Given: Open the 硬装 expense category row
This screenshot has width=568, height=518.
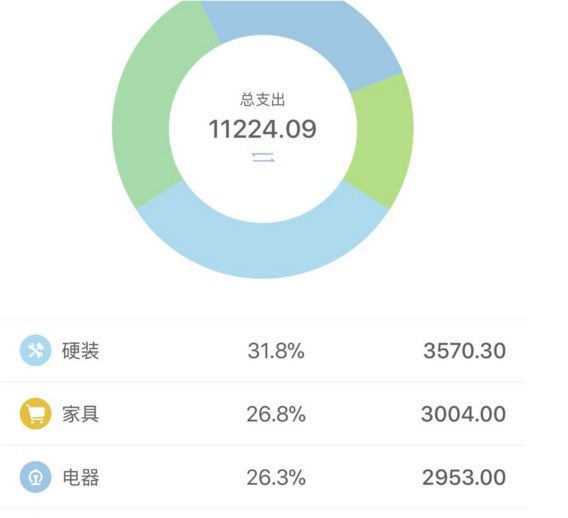Looking at the screenshot, I should [x=263, y=350].
